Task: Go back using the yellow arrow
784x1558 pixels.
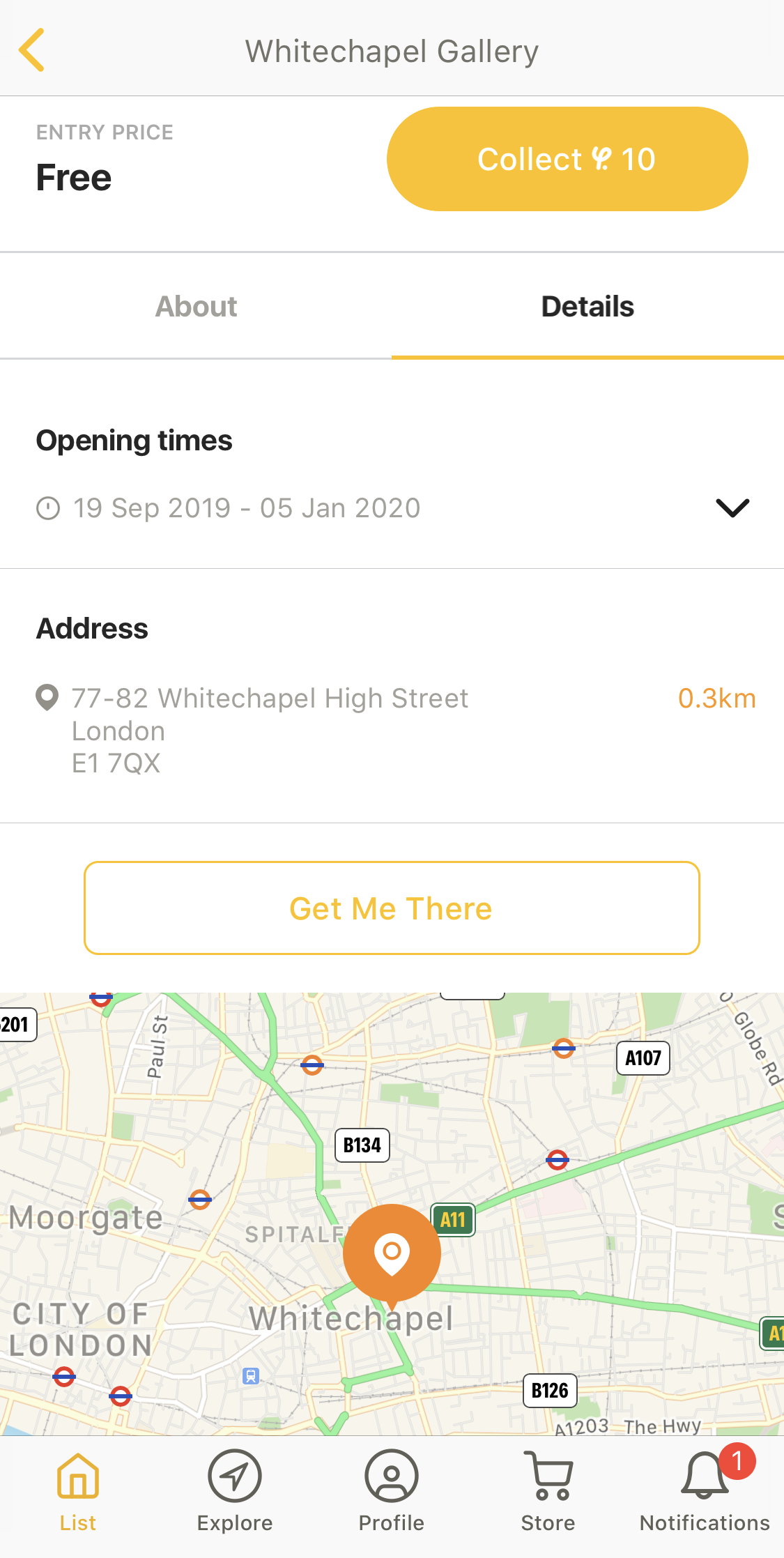Action: pyautogui.click(x=32, y=50)
